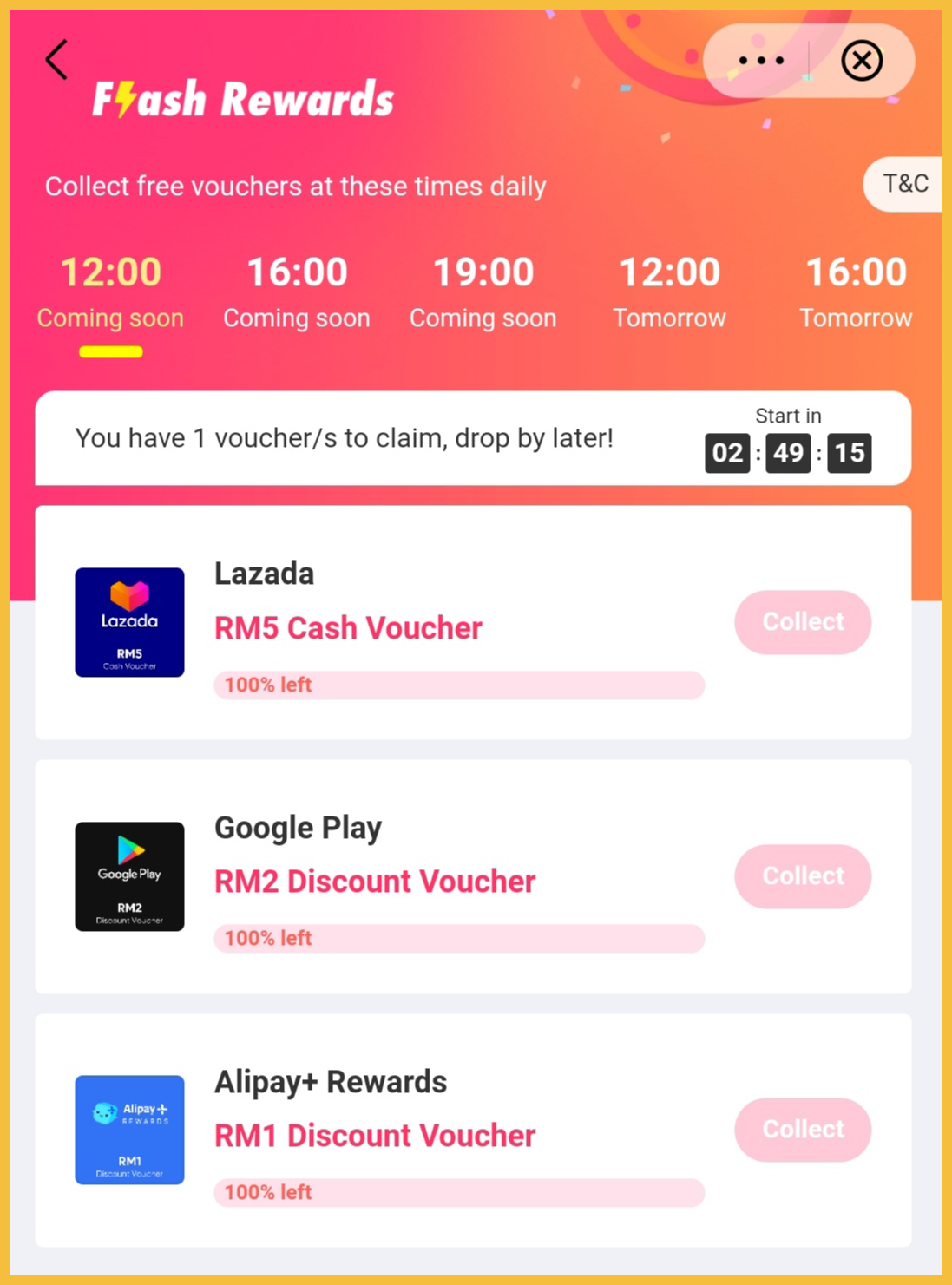Collect the Alipay+ Rewards RM1 voucher
Viewport: 952px width, 1285px height.
[803, 1130]
